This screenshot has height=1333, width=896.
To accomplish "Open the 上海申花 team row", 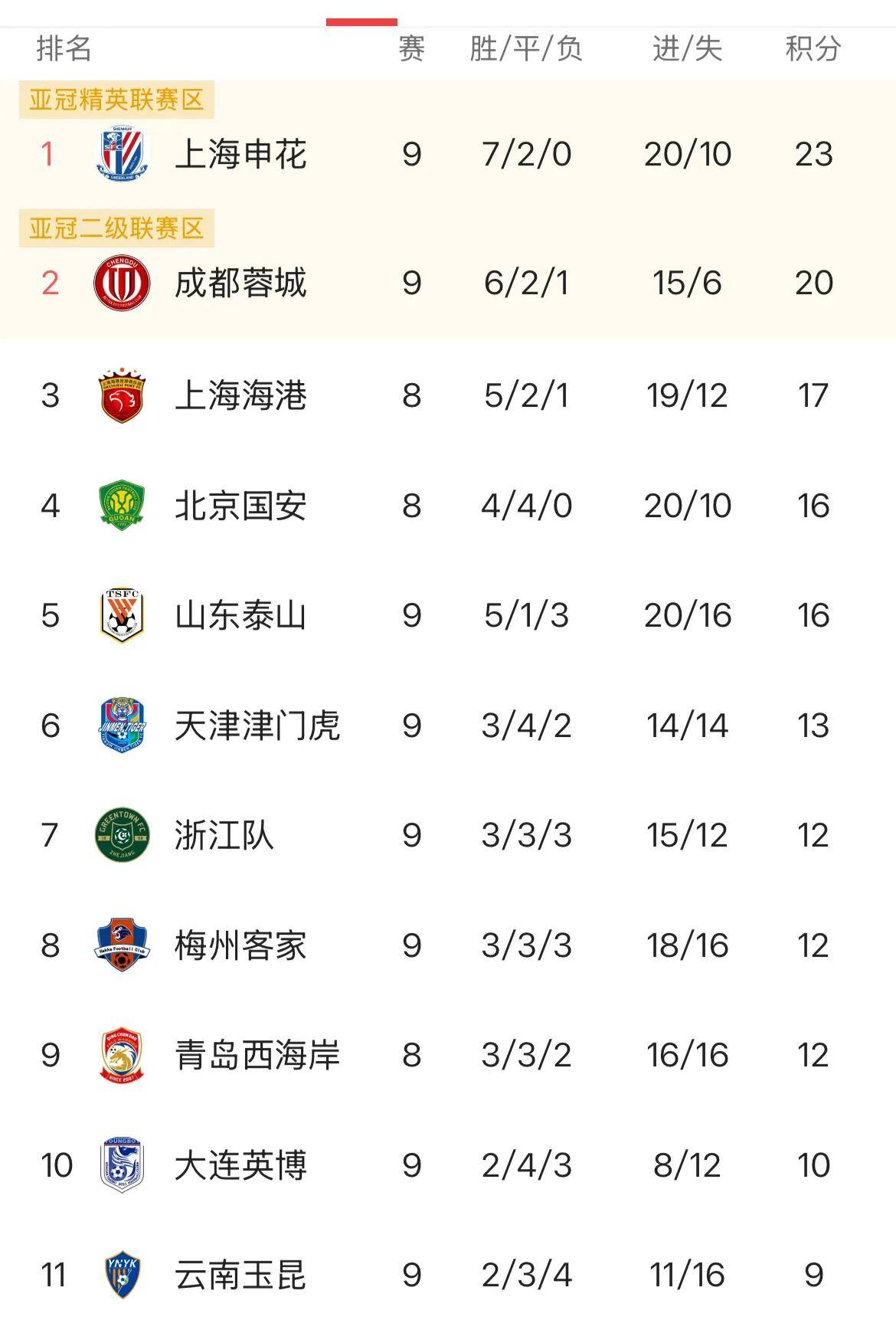I will click(x=240, y=155).
